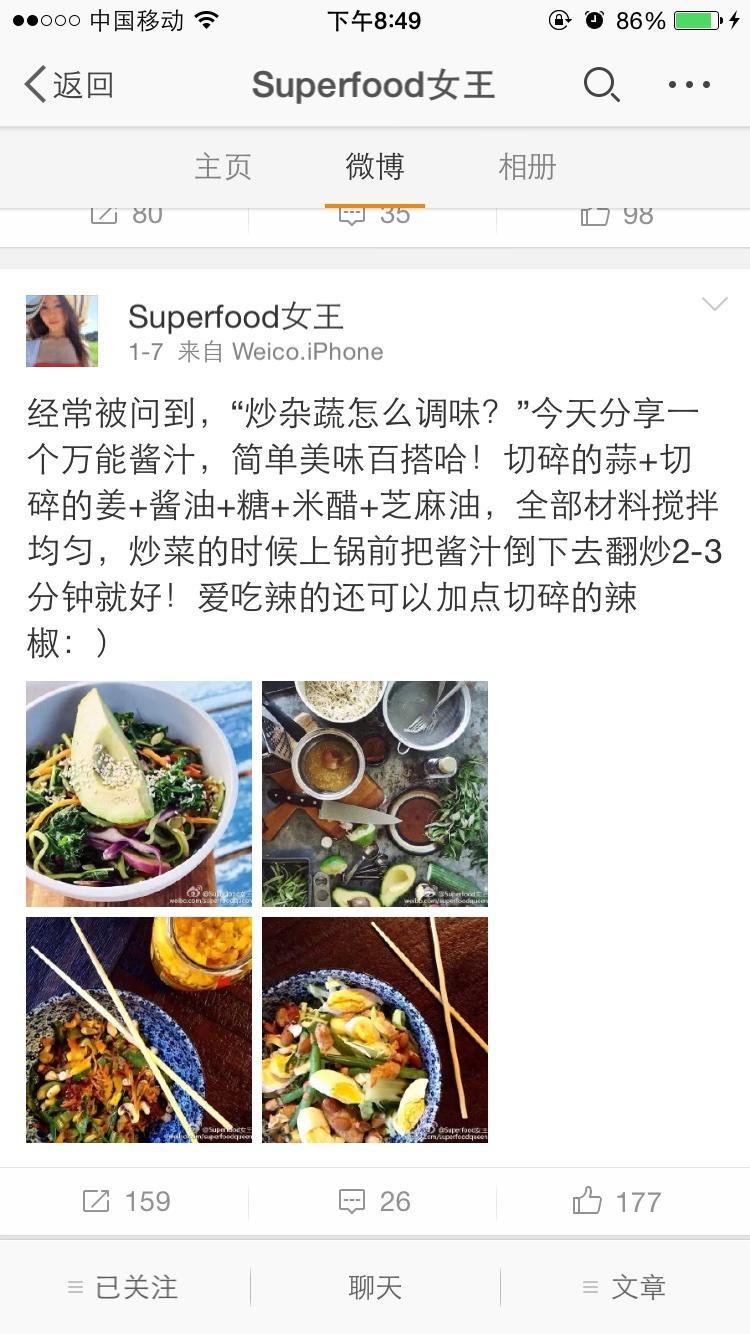Open the 文章 articles menu

pos(625,1287)
